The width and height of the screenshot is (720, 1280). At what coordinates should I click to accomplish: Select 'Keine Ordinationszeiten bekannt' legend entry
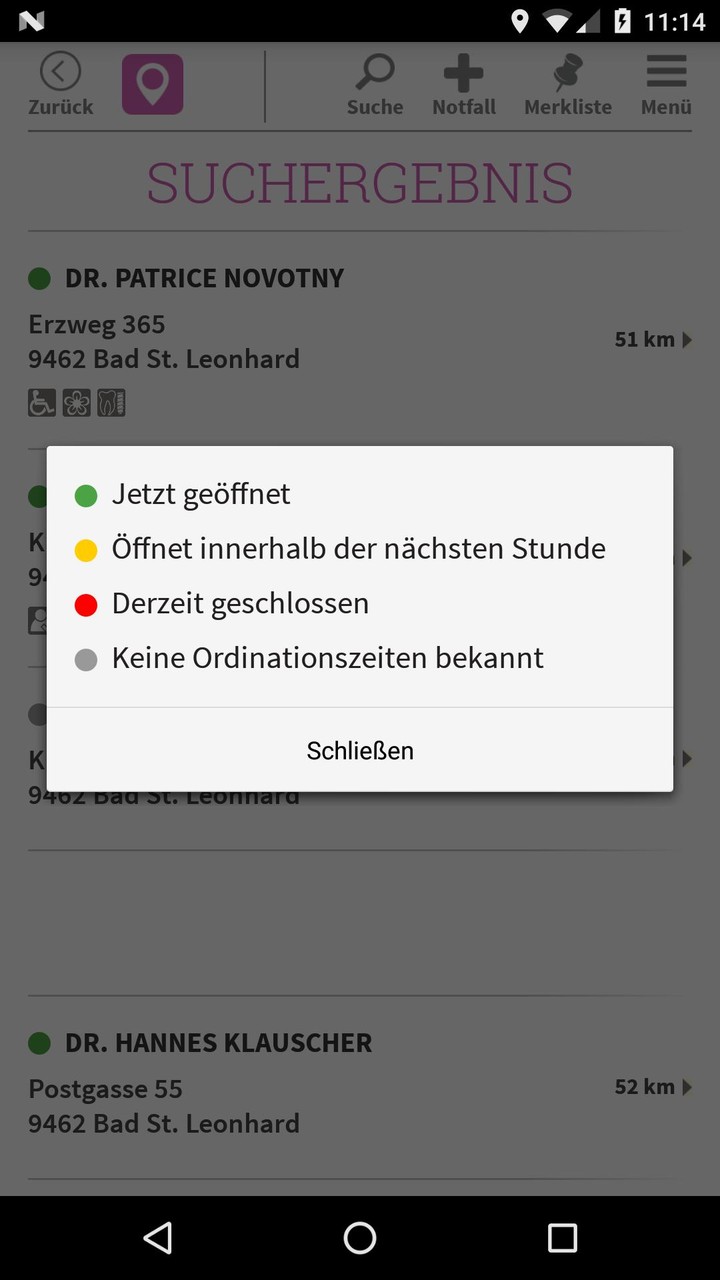[328, 657]
